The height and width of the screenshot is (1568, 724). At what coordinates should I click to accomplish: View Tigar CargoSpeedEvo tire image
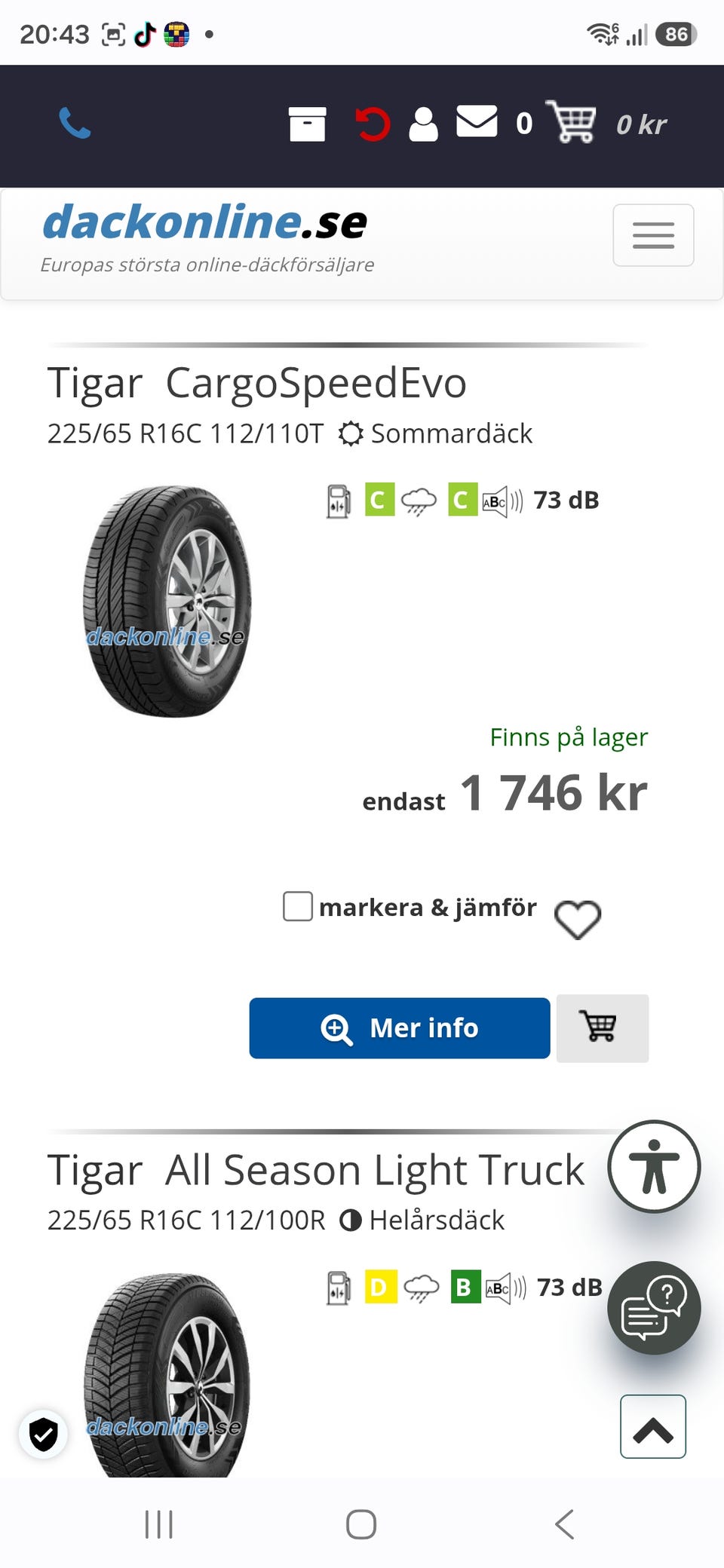pos(167,601)
